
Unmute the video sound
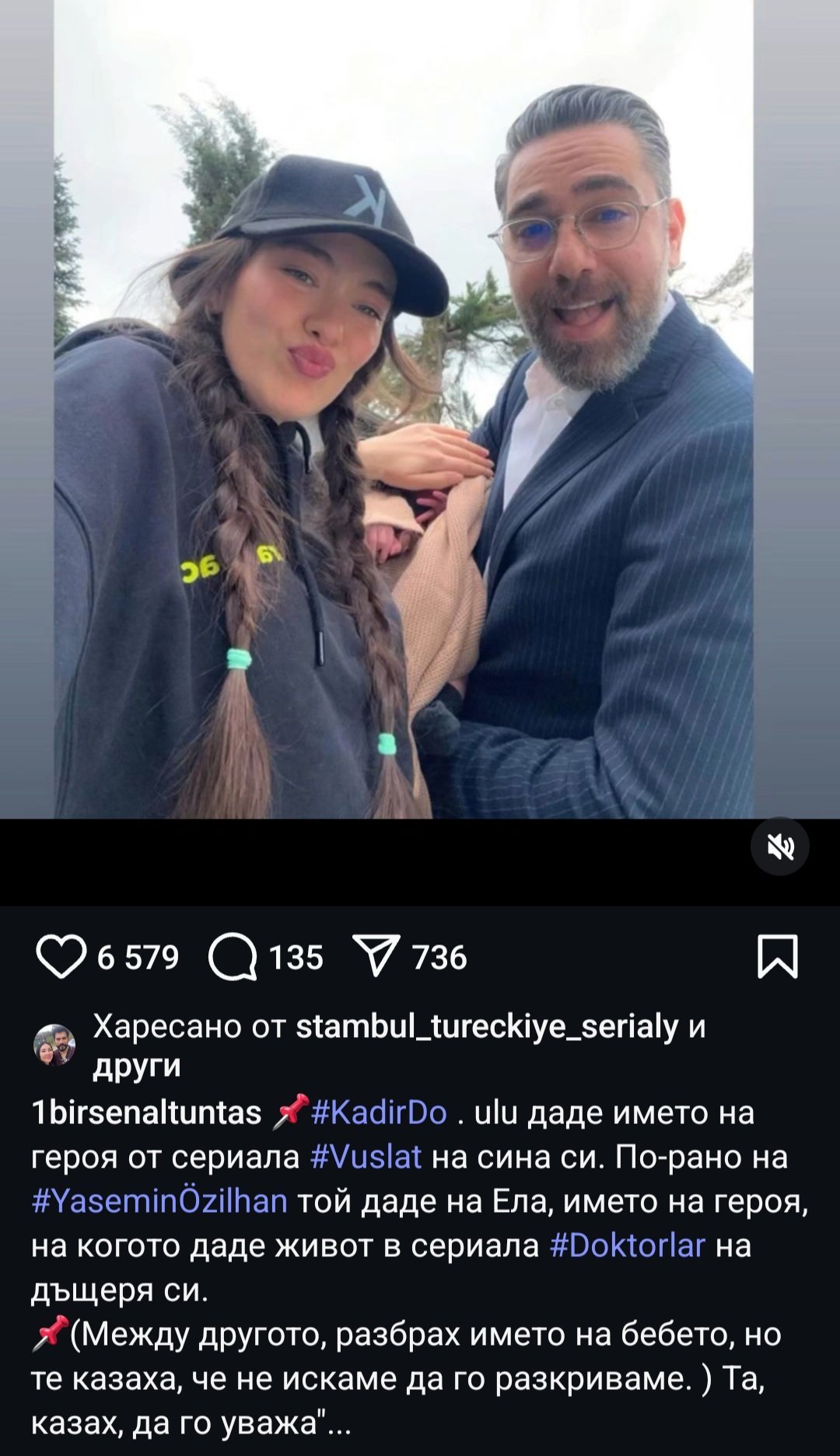click(779, 847)
